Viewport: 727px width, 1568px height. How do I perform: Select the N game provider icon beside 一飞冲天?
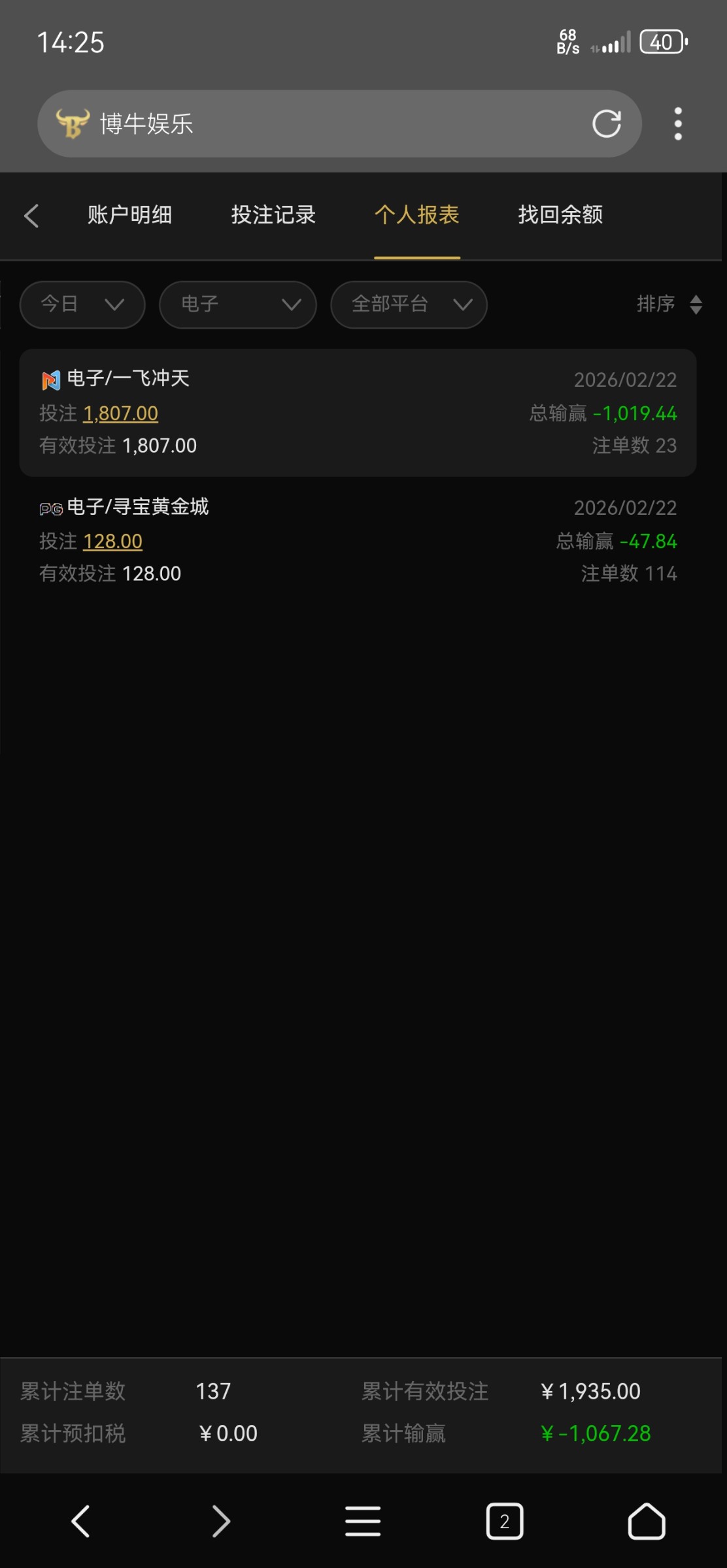pyautogui.click(x=50, y=379)
